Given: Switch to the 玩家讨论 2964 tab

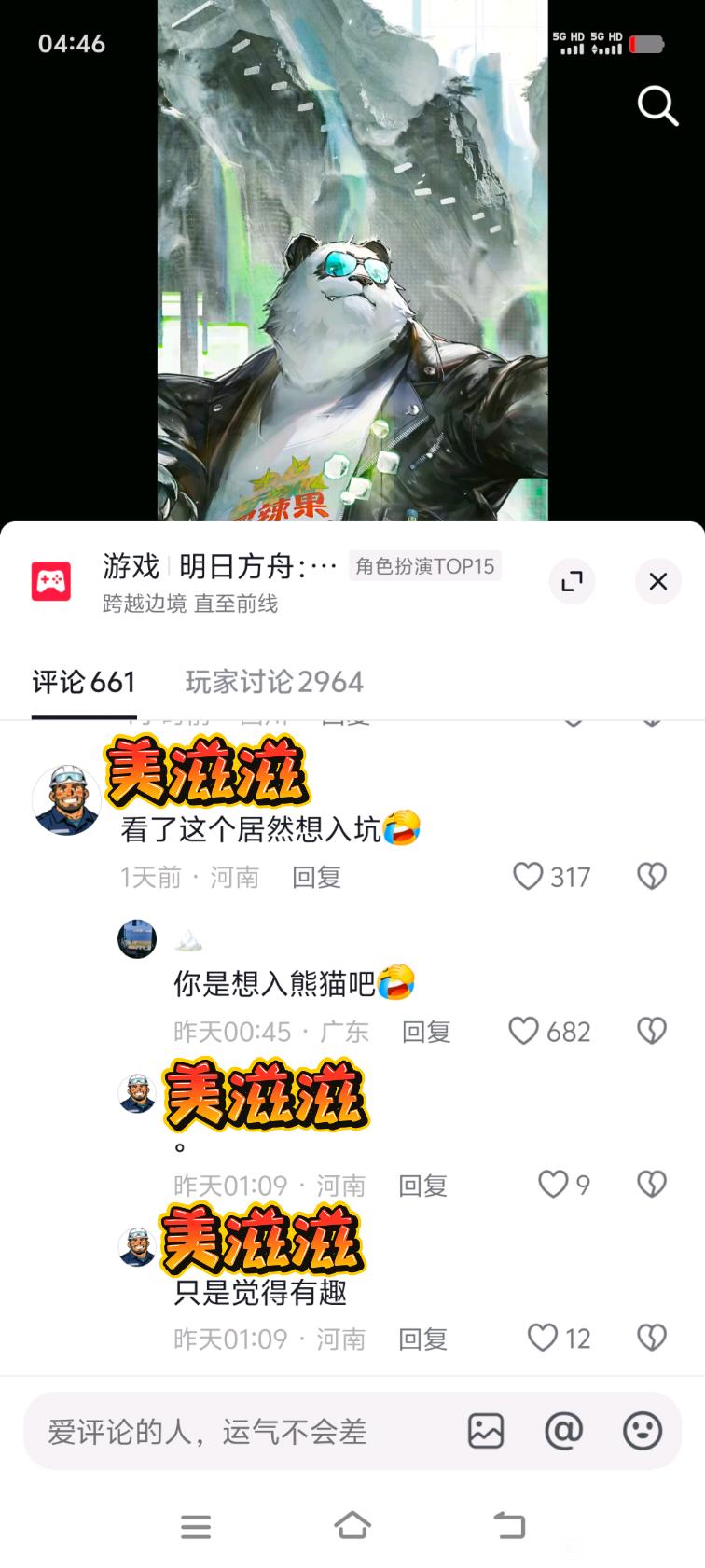Looking at the screenshot, I should [x=274, y=682].
